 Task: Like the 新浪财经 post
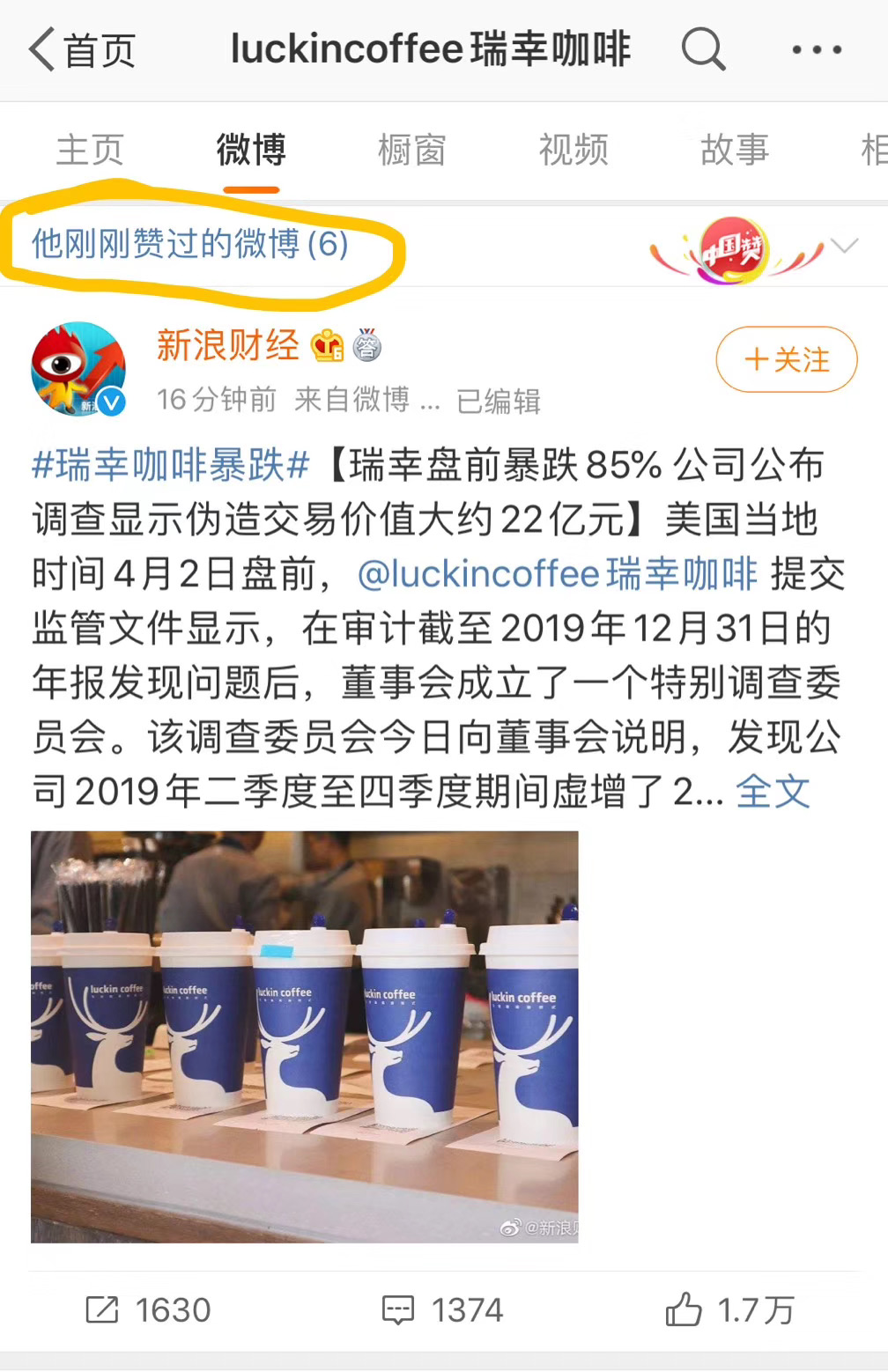click(729, 1310)
